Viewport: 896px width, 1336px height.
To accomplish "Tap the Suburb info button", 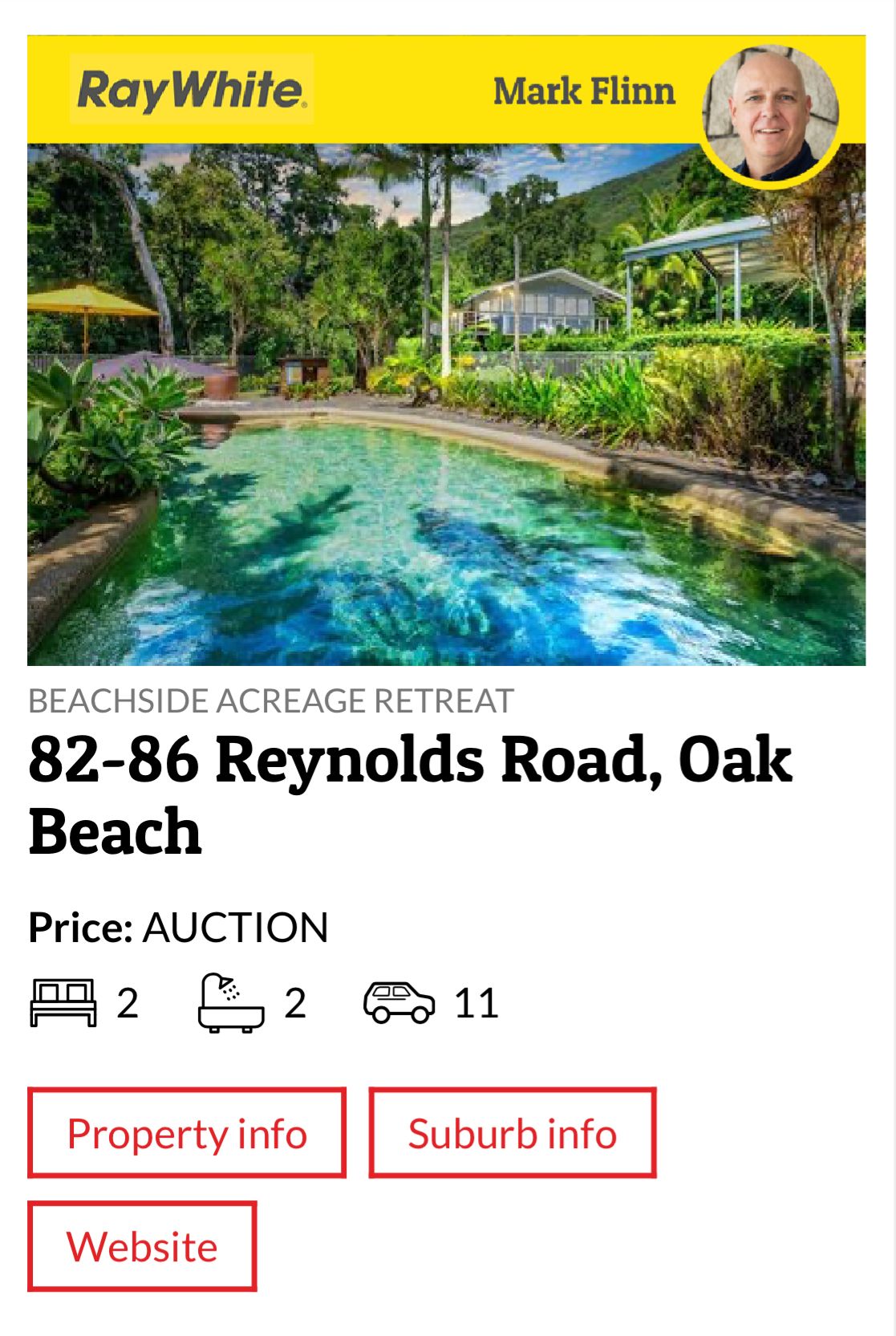I will tap(512, 1133).
